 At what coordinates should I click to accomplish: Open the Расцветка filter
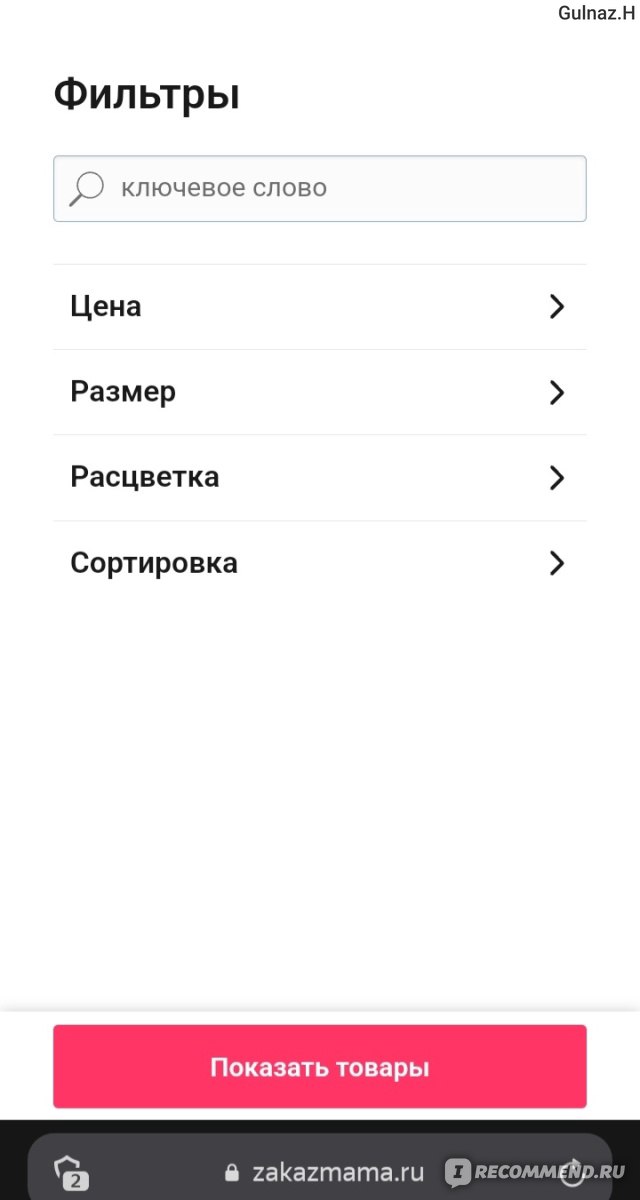click(320, 478)
